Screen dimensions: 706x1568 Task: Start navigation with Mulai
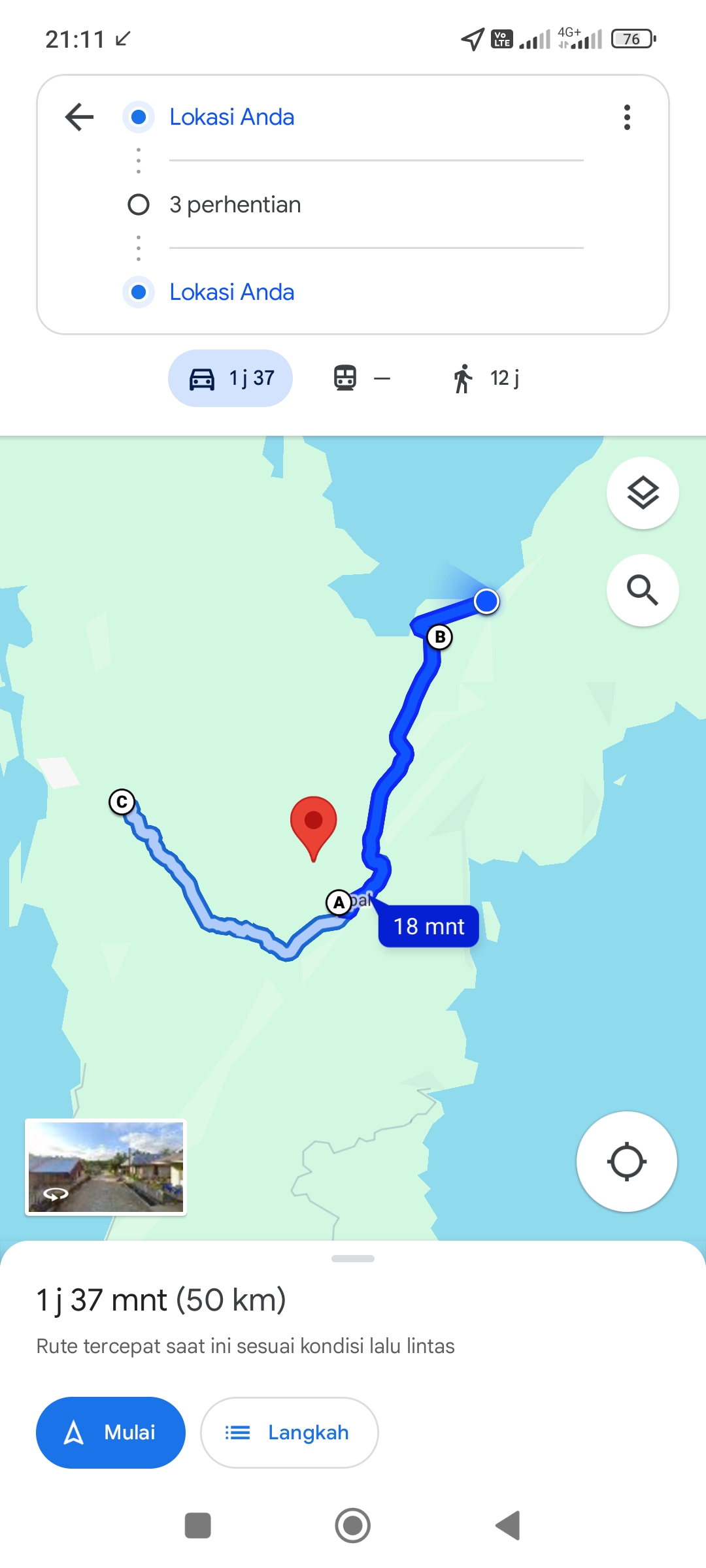tap(110, 1433)
